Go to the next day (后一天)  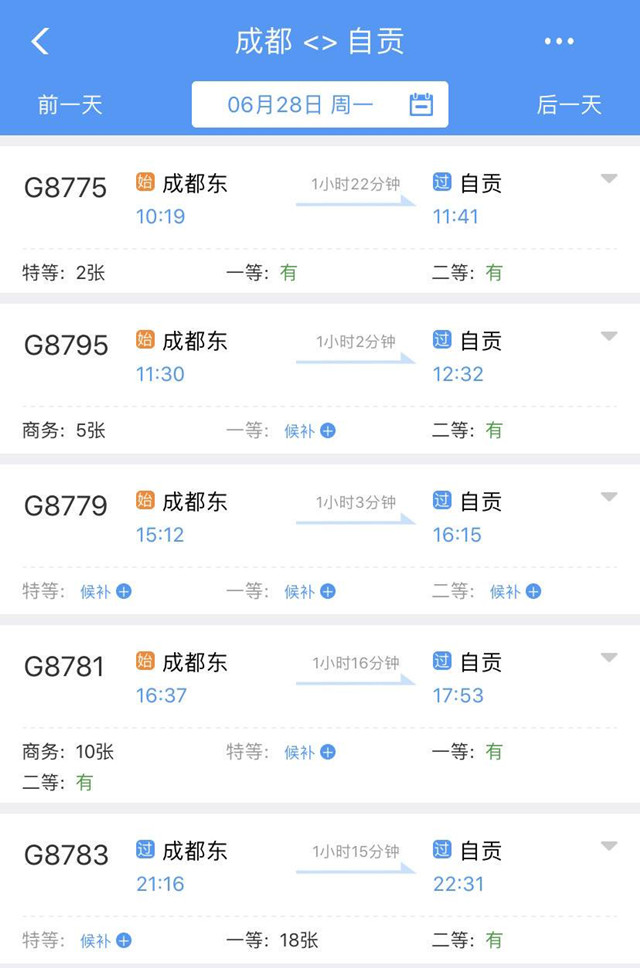569,105
